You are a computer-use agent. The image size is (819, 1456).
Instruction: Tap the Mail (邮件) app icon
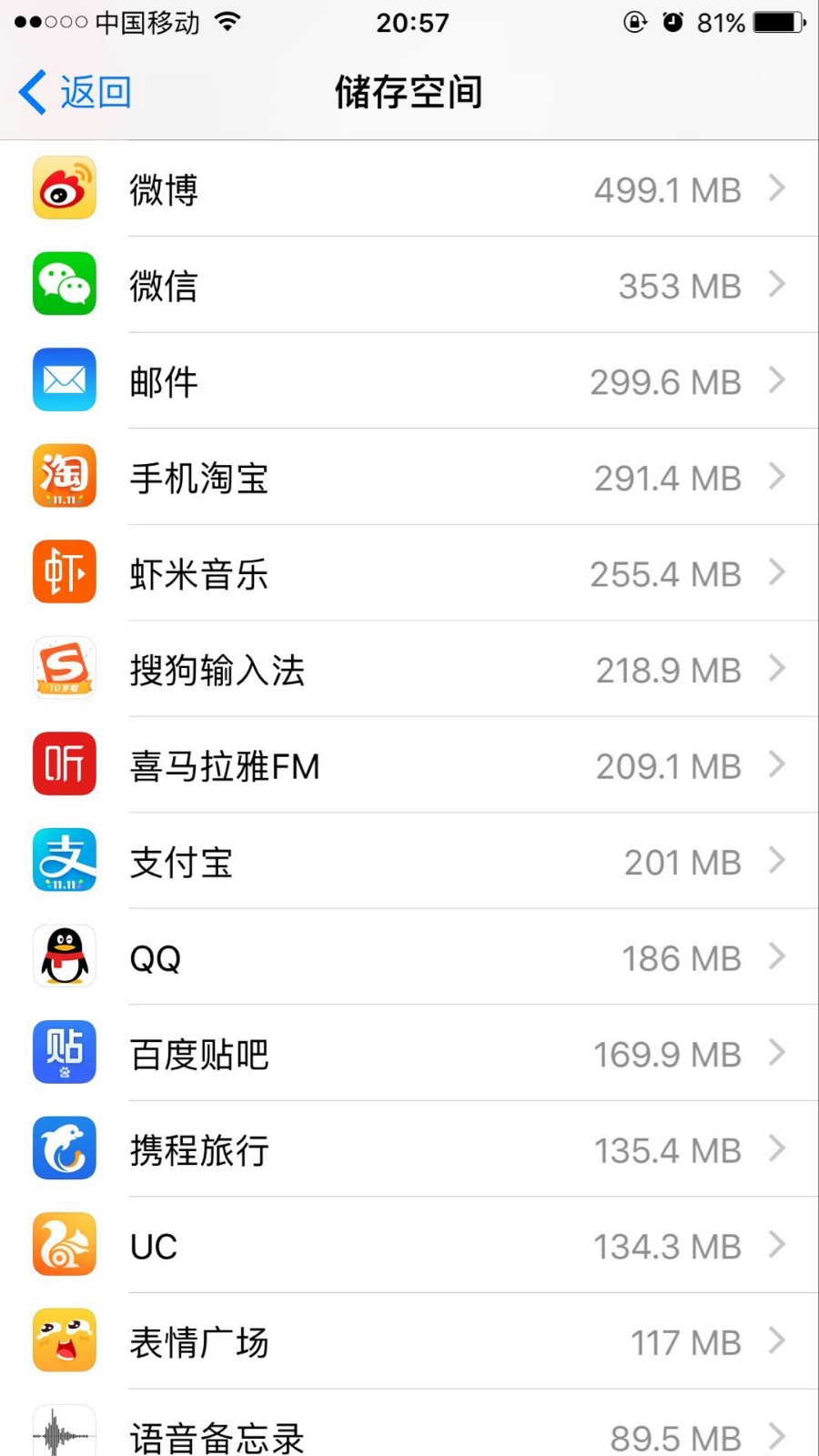(x=64, y=381)
